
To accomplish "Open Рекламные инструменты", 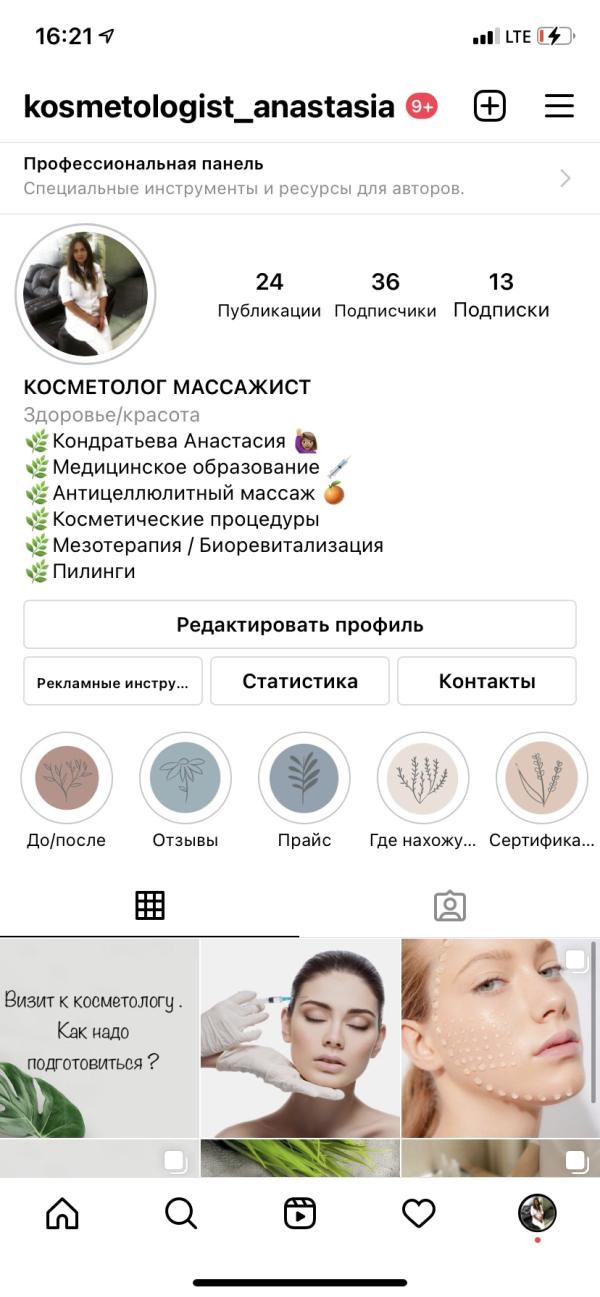I will click(x=113, y=682).
